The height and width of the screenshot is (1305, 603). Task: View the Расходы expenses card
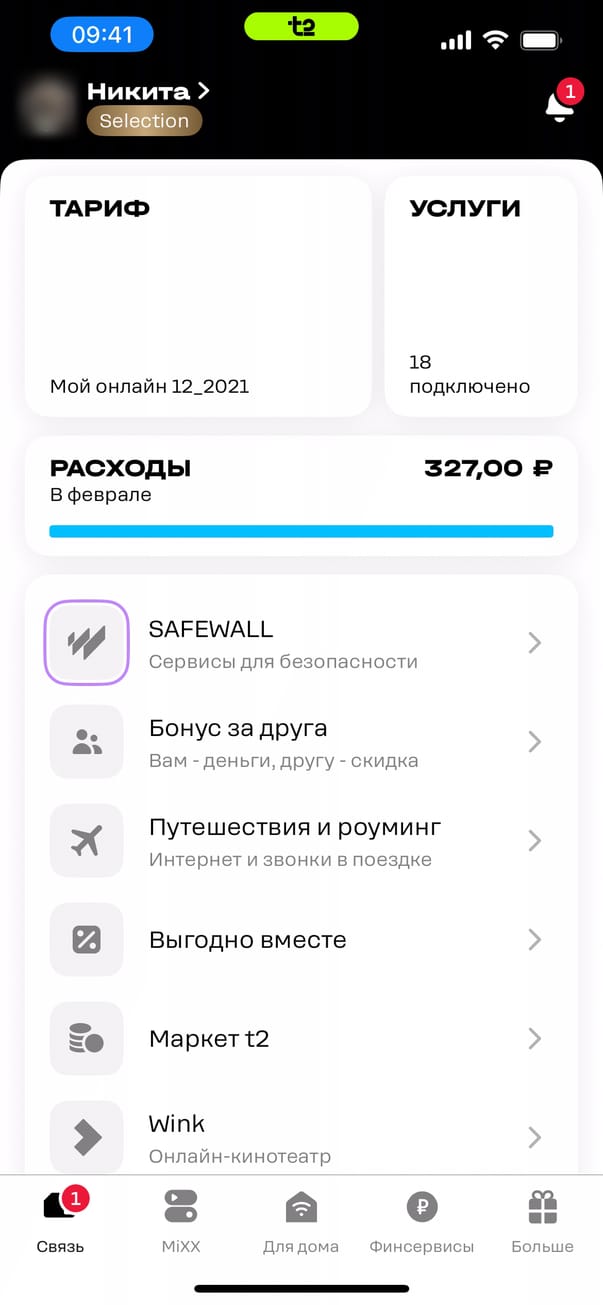[x=301, y=496]
